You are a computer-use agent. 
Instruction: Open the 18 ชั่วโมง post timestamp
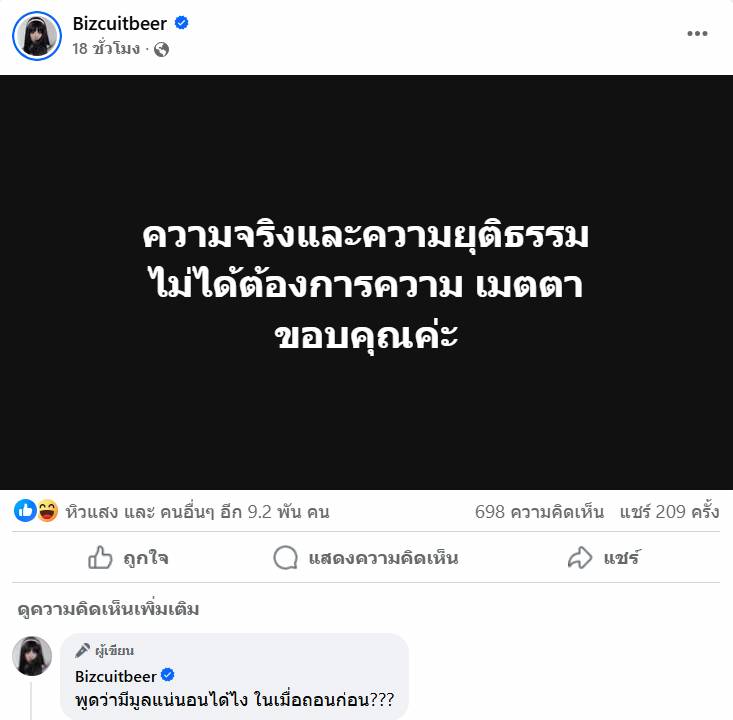coord(105,49)
